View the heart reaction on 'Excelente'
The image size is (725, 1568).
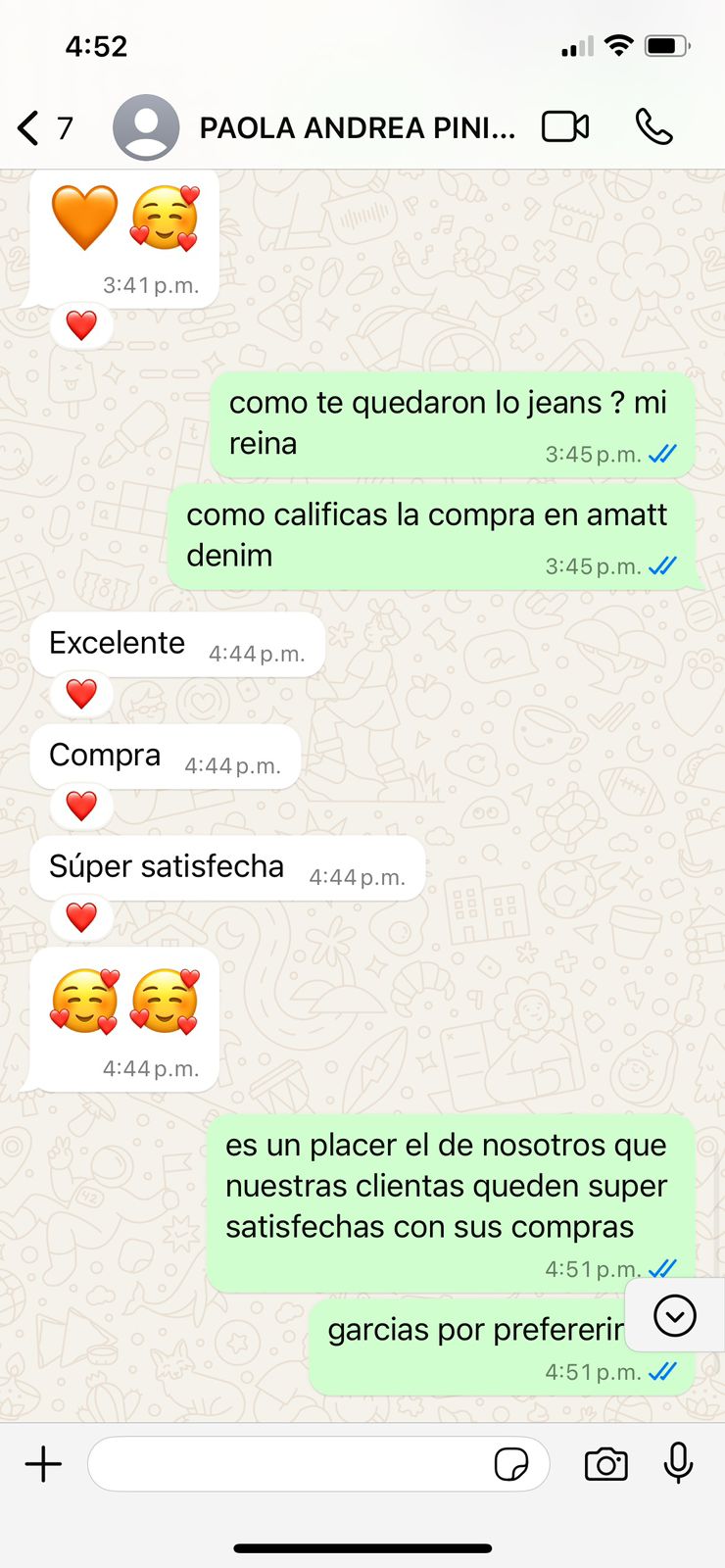point(81,694)
